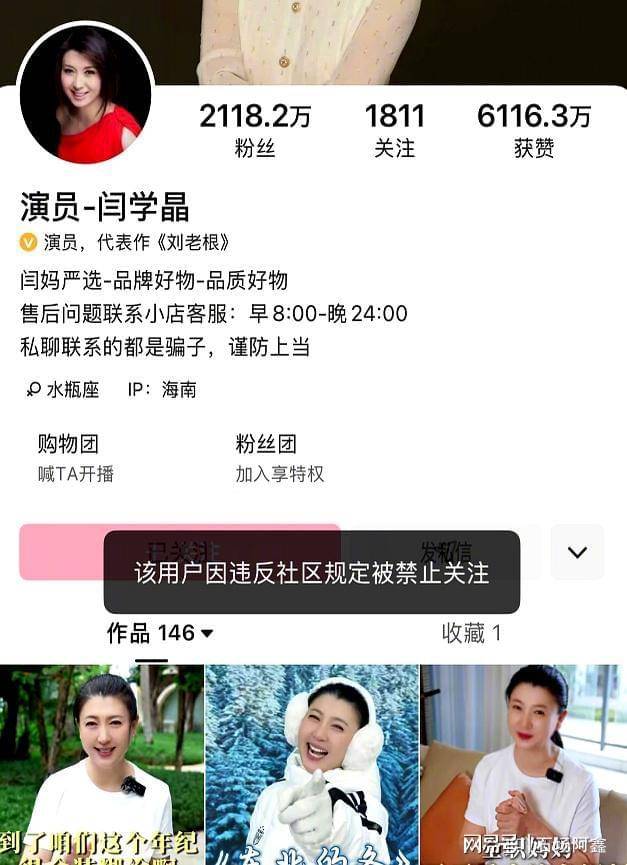Join the 粉丝团 fan group
This screenshot has height=865, width=627.
coord(279,458)
